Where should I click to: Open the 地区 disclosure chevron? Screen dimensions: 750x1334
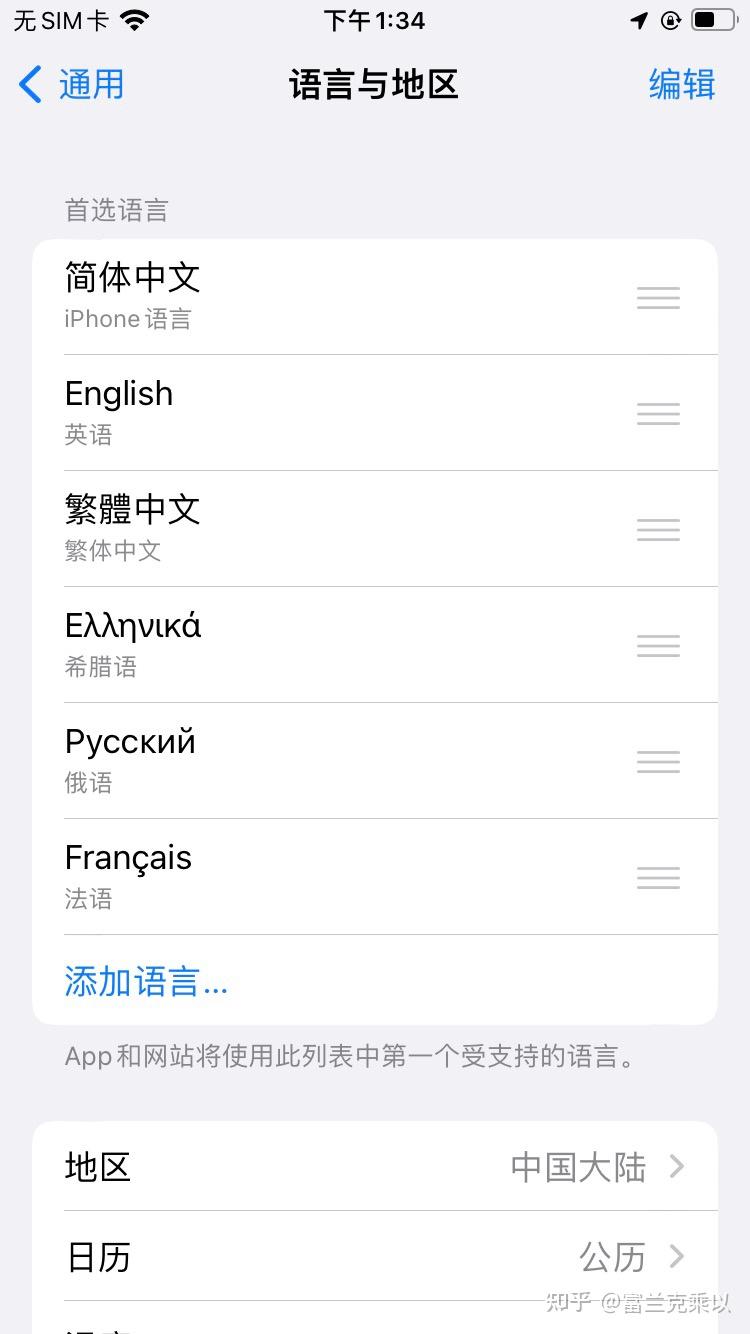point(677,1167)
